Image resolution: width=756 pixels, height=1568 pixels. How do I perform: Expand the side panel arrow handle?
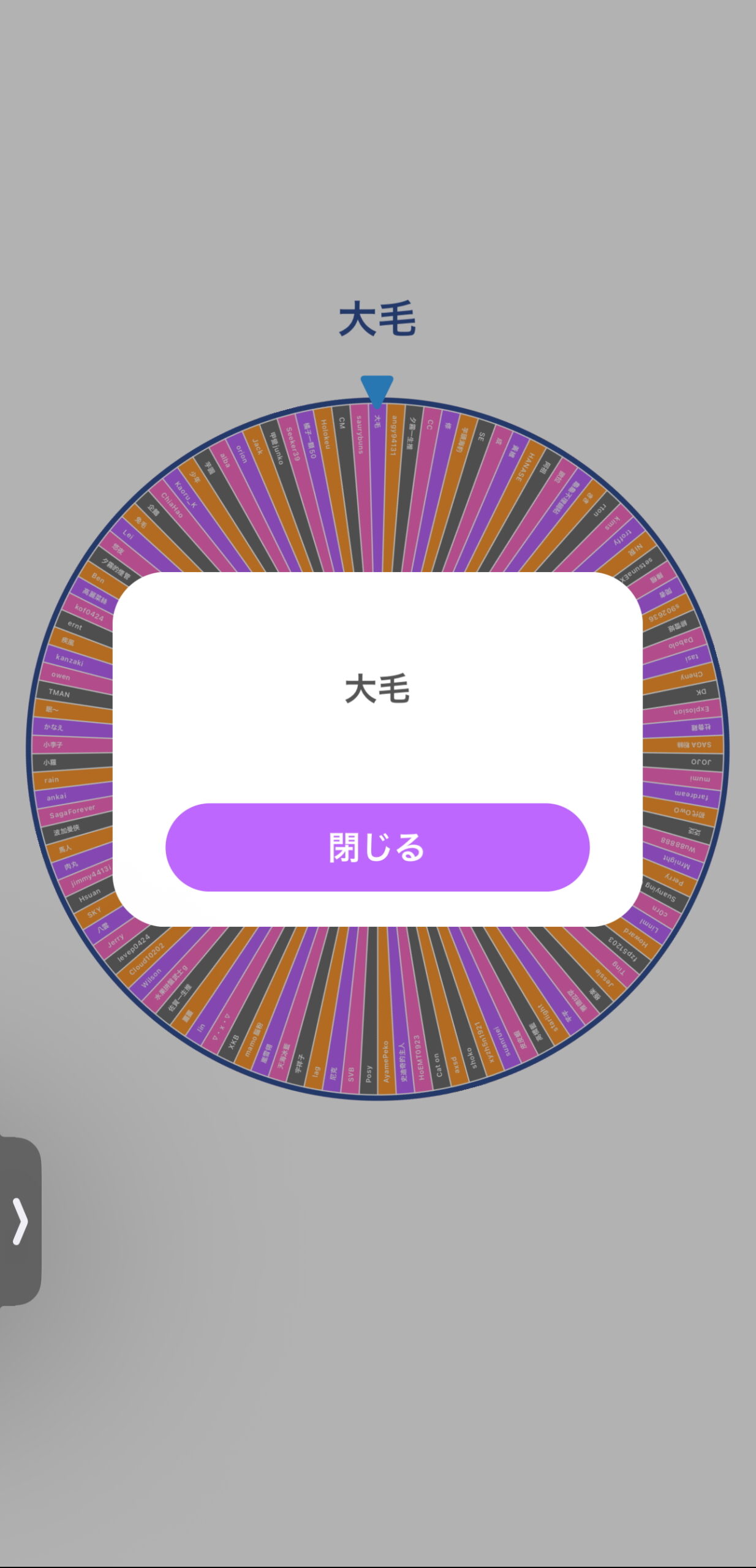20,1222
